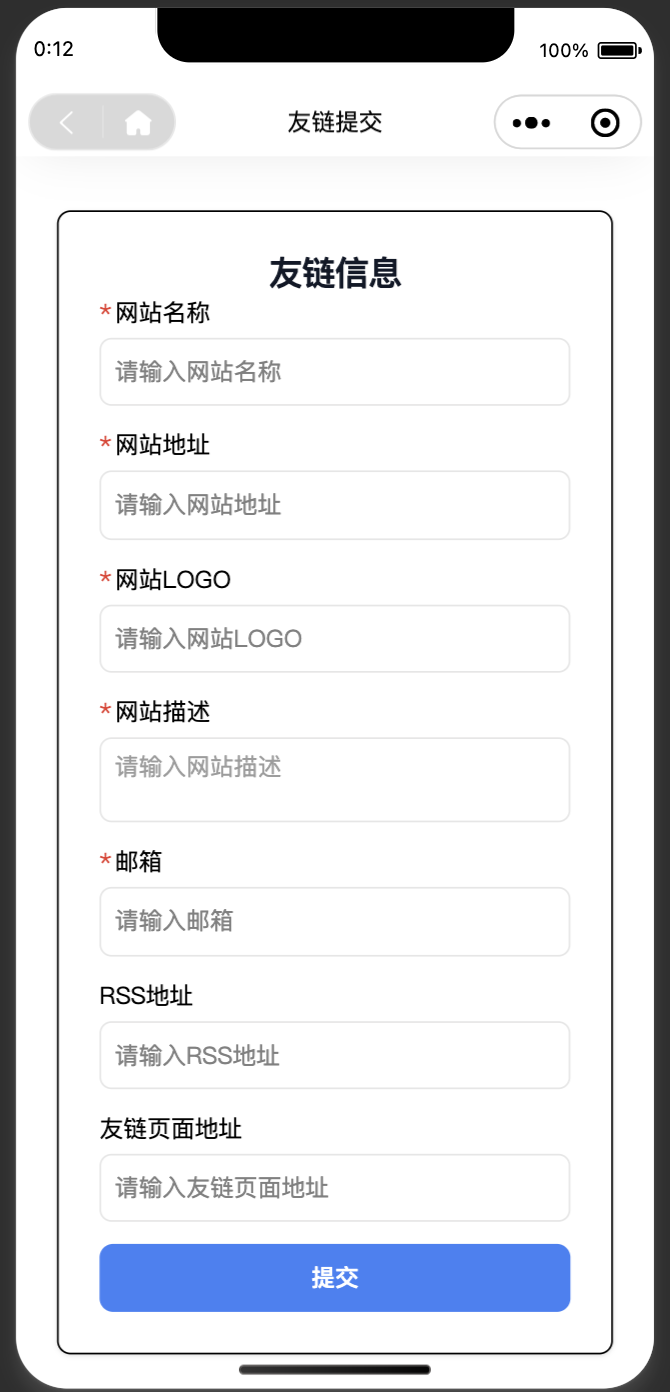Tap the 网站地址 text field
Screen dimensions: 670x1392
pyautogui.click(x=335, y=505)
